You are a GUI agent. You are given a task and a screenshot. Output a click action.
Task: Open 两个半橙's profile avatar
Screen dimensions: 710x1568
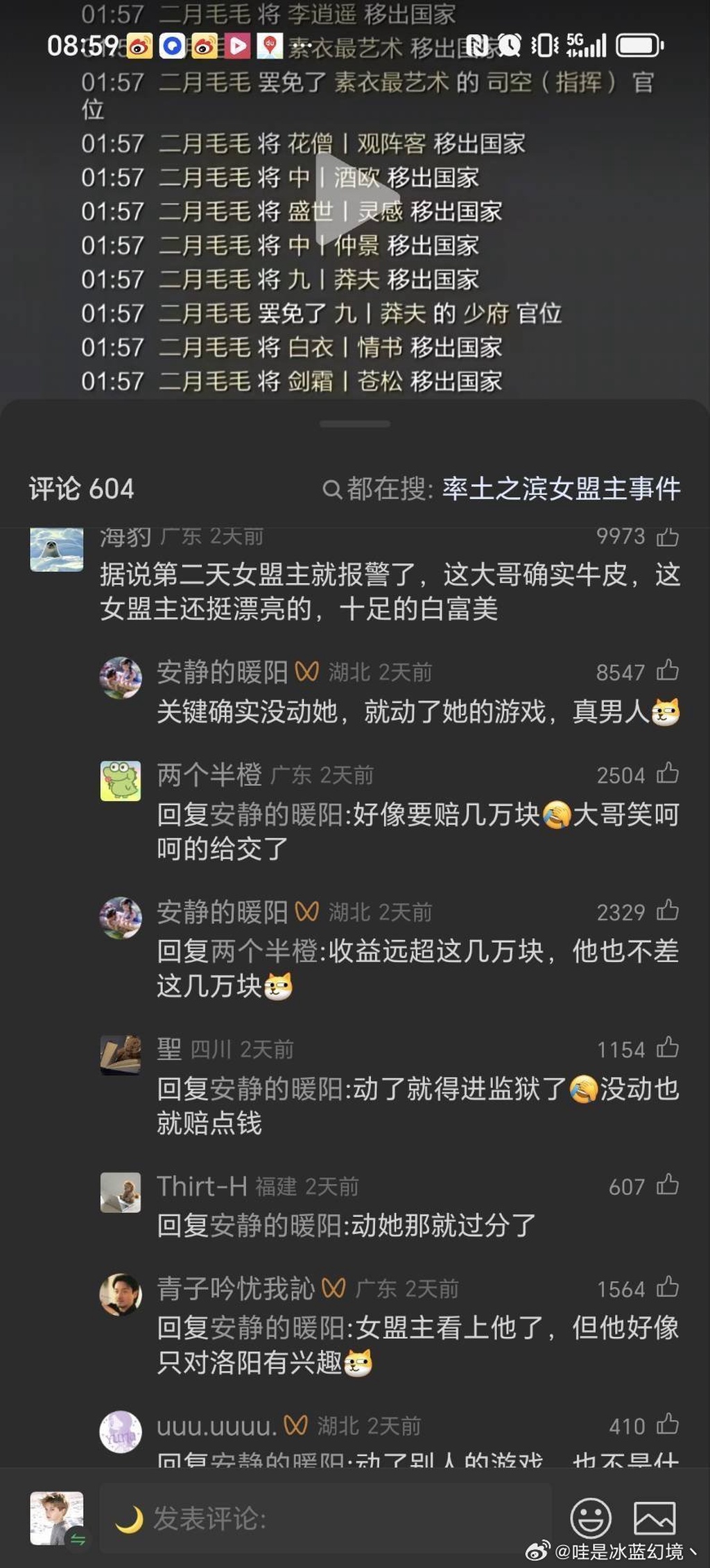pyautogui.click(x=121, y=781)
